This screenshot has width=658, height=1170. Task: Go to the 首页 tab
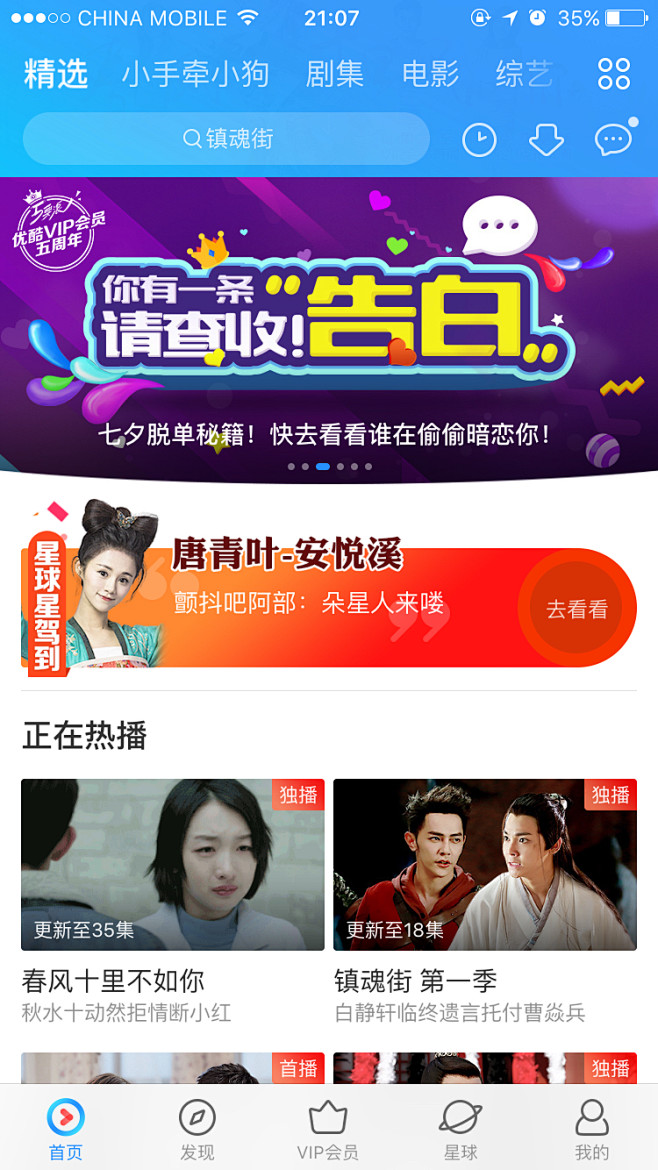[x=66, y=1130]
